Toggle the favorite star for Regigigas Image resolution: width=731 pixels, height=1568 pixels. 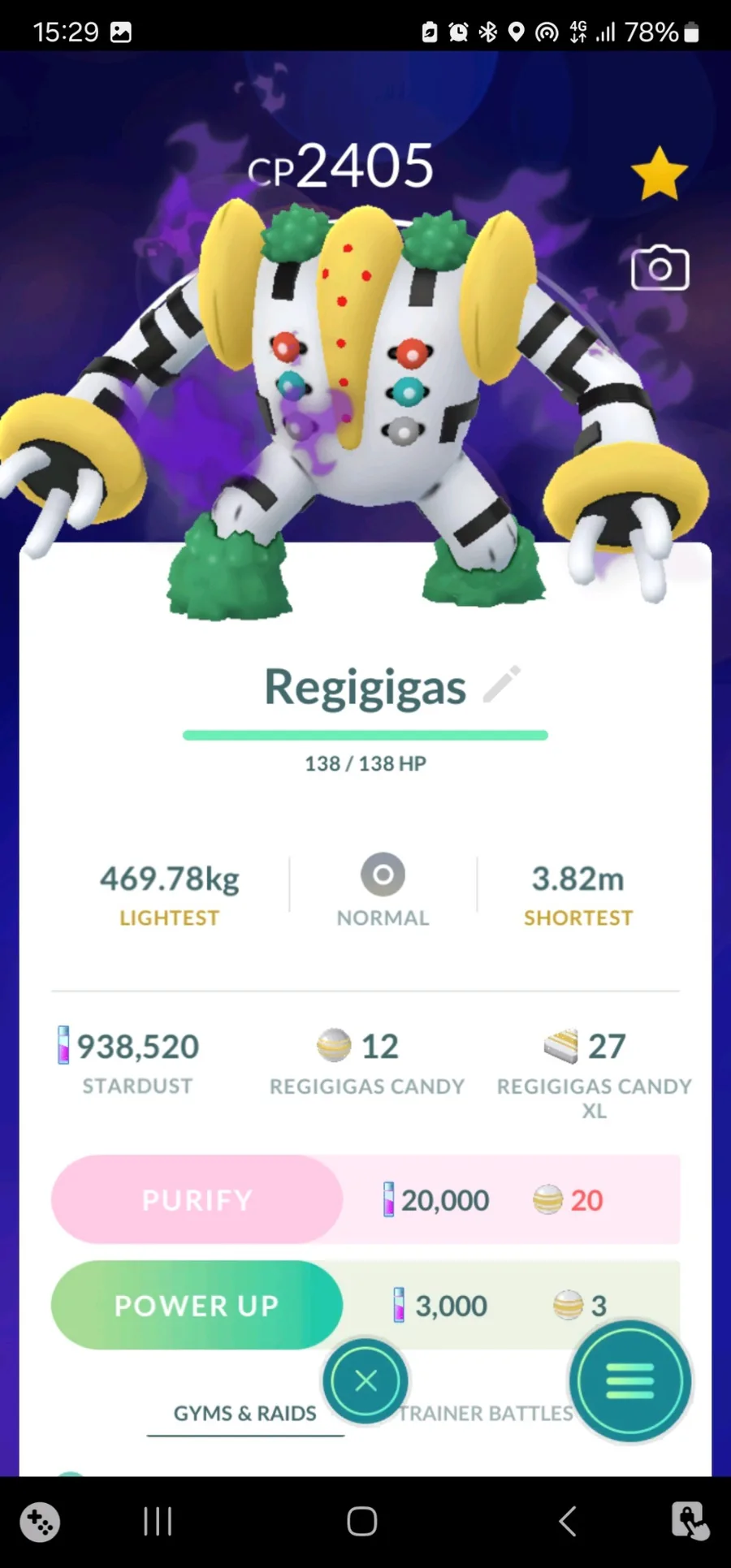[659, 173]
